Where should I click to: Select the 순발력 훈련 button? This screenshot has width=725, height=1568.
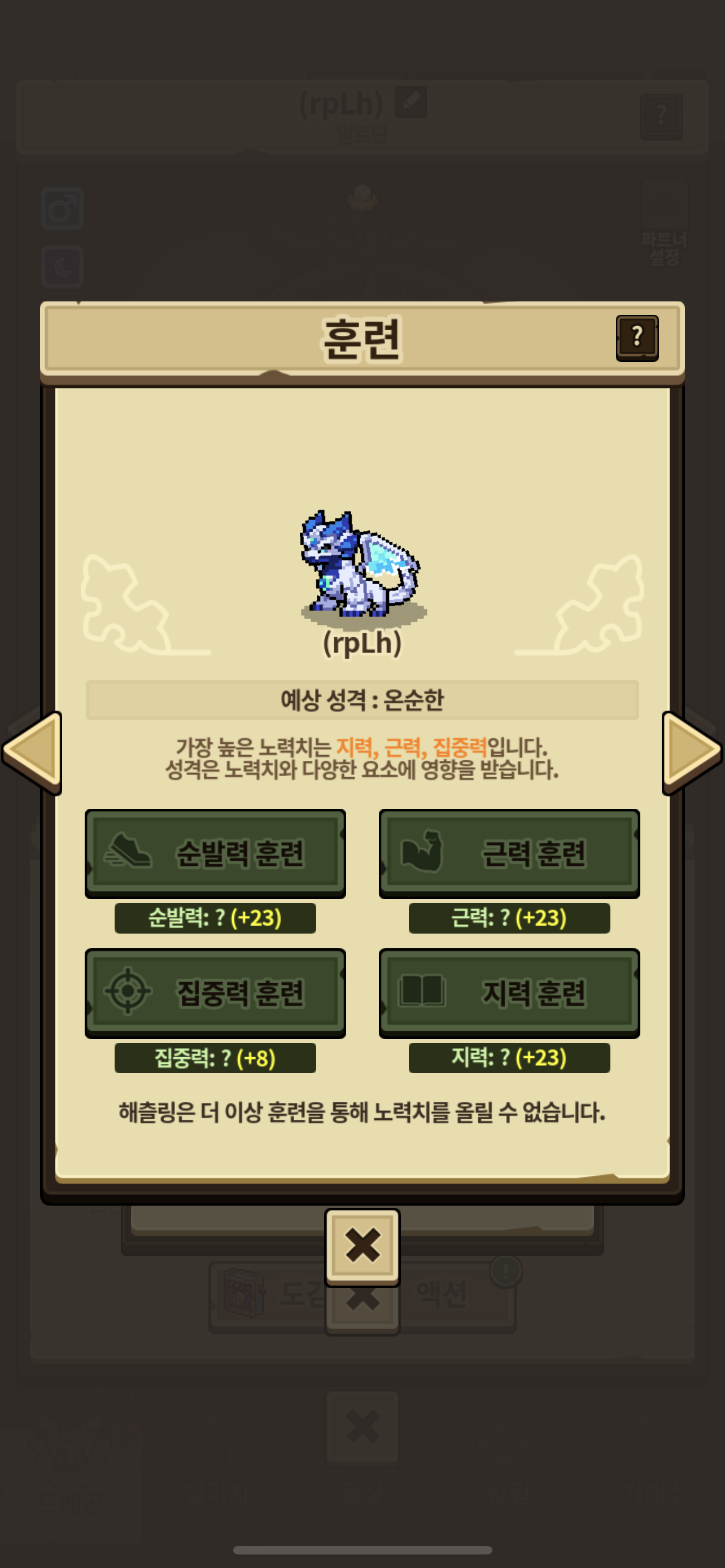coord(216,853)
